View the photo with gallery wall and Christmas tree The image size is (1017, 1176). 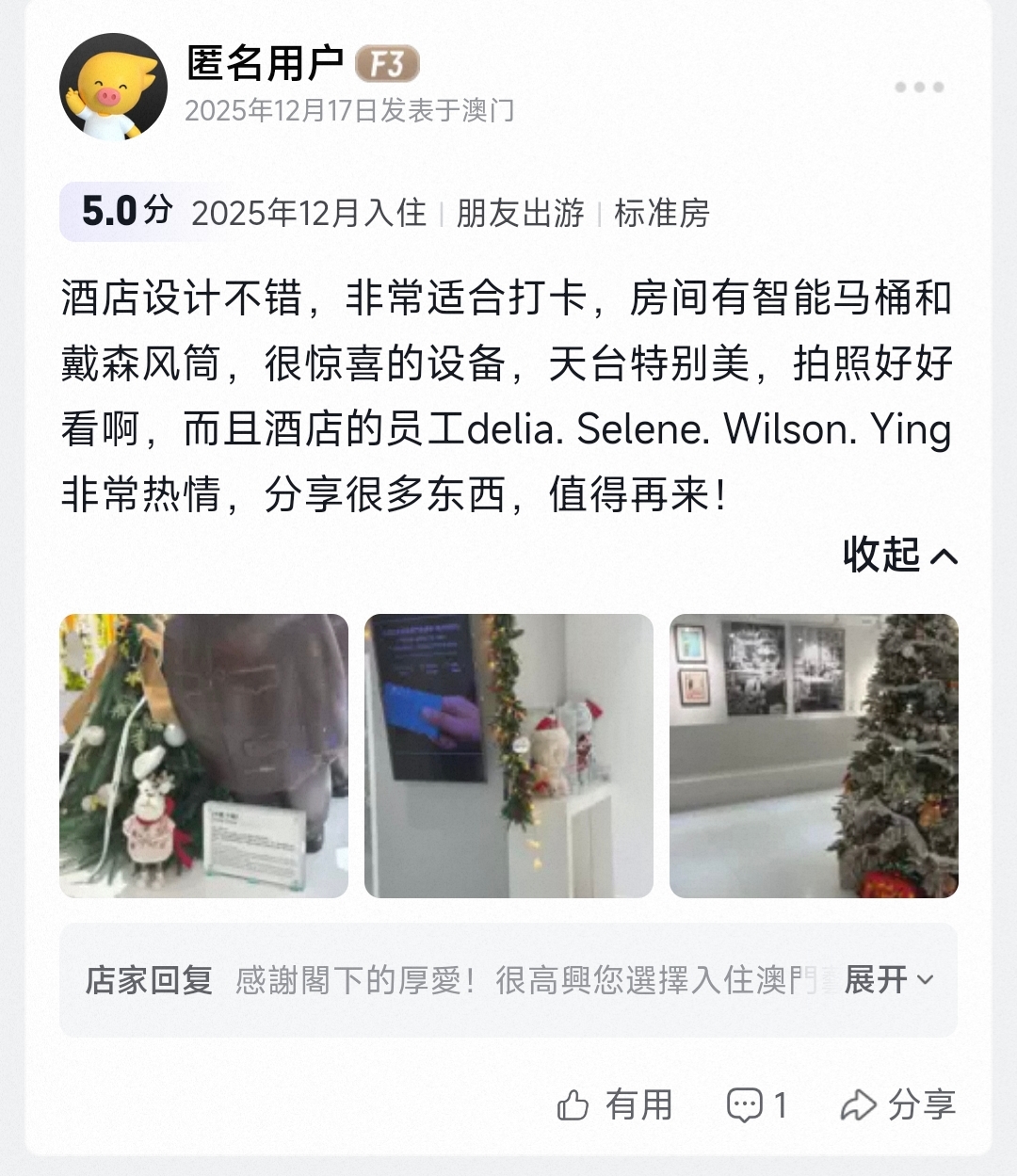pos(814,755)
